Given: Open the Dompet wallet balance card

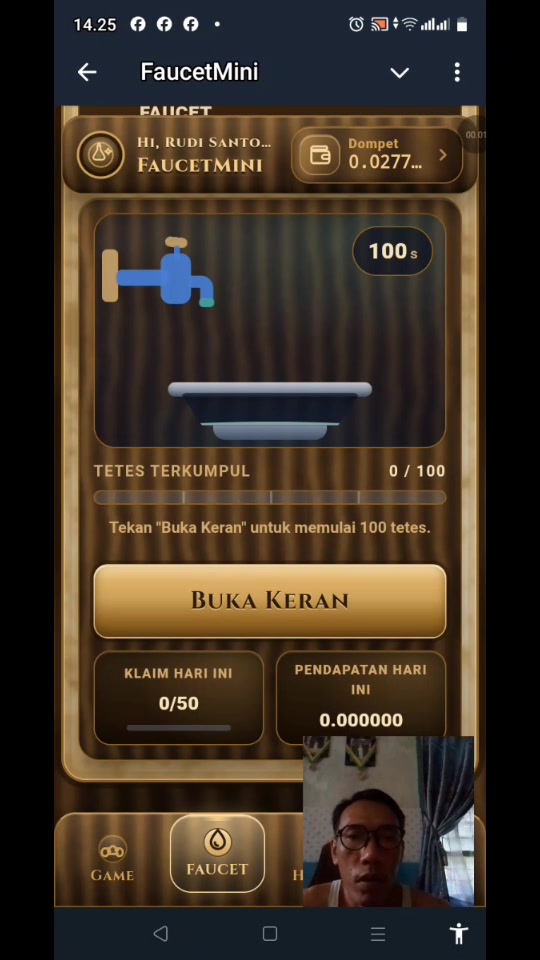Looking at the screenshot, I should (377, 155).
